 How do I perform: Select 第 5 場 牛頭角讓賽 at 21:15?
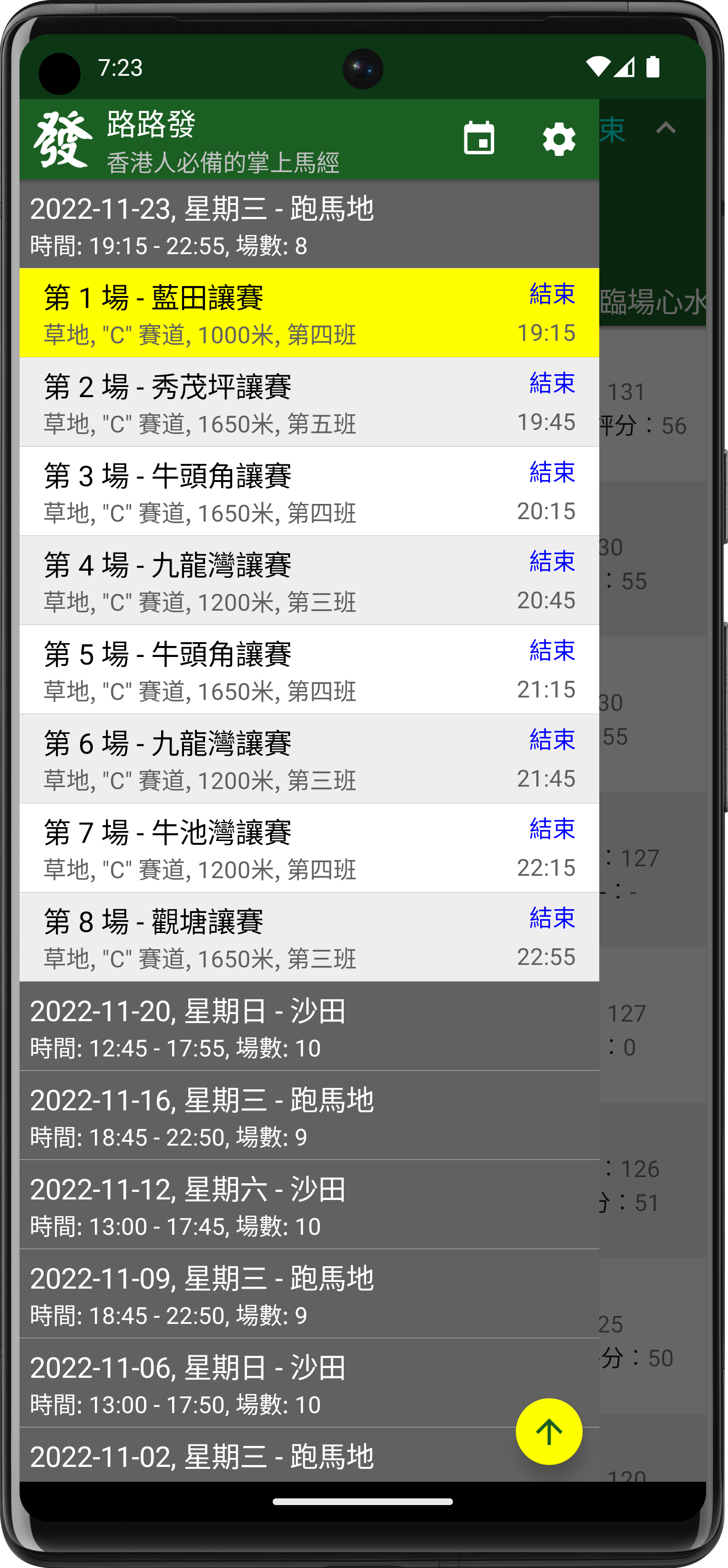[x=309, y=669]
